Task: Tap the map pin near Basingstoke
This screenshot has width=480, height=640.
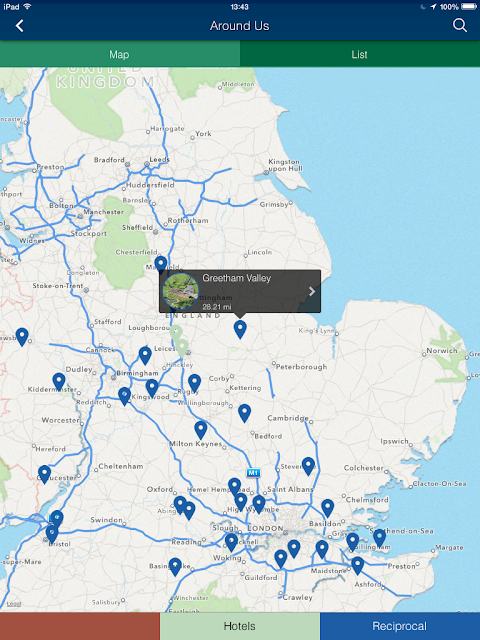Action: pos(175,567)
